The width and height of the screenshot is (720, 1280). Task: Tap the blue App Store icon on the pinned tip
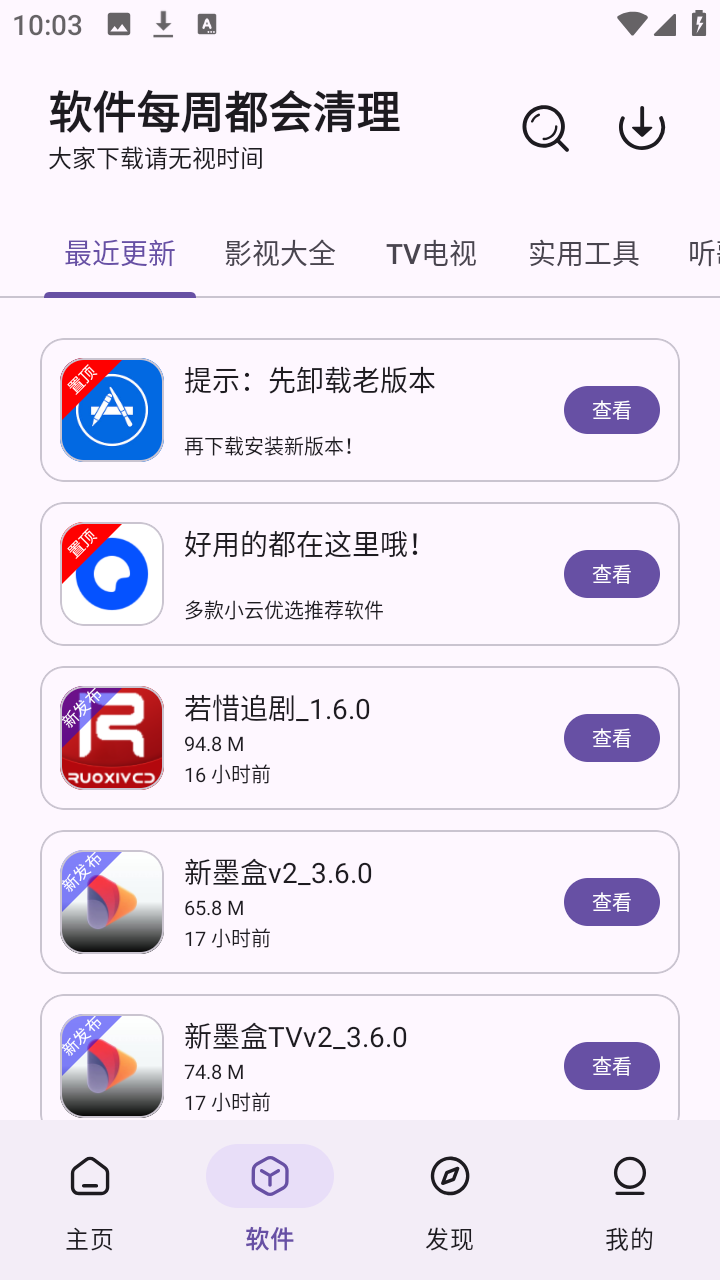click(111, 410)
